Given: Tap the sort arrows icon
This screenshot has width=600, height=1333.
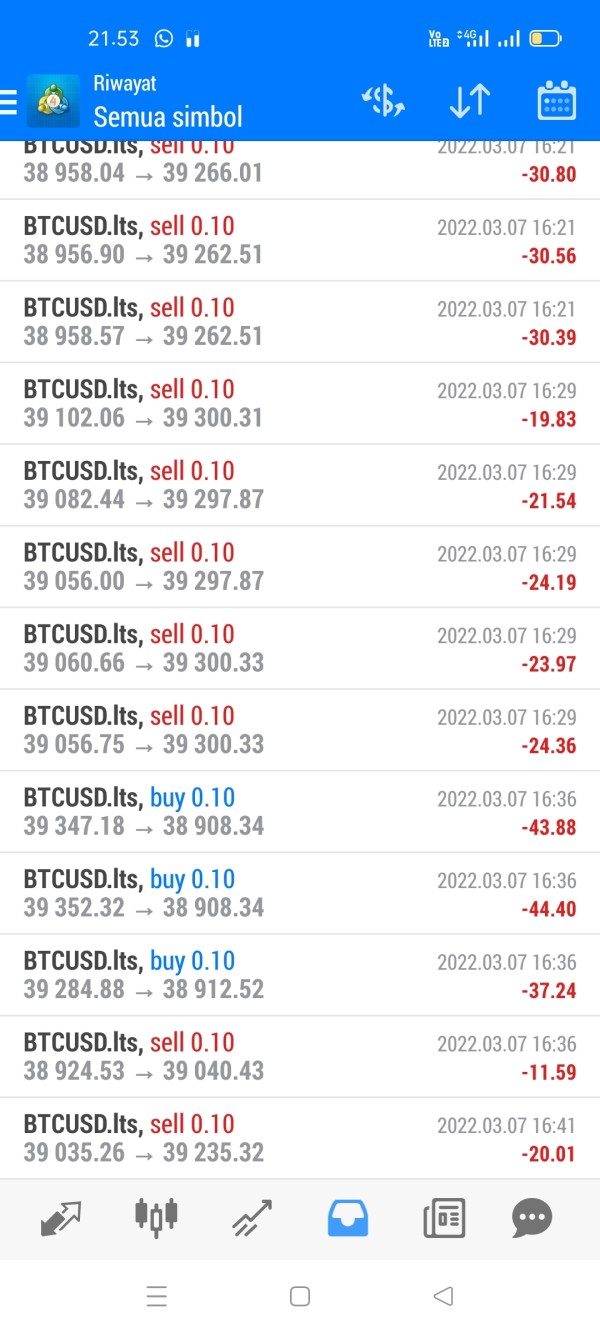Looking at the screenshot, I should click(x=469, y=101).
